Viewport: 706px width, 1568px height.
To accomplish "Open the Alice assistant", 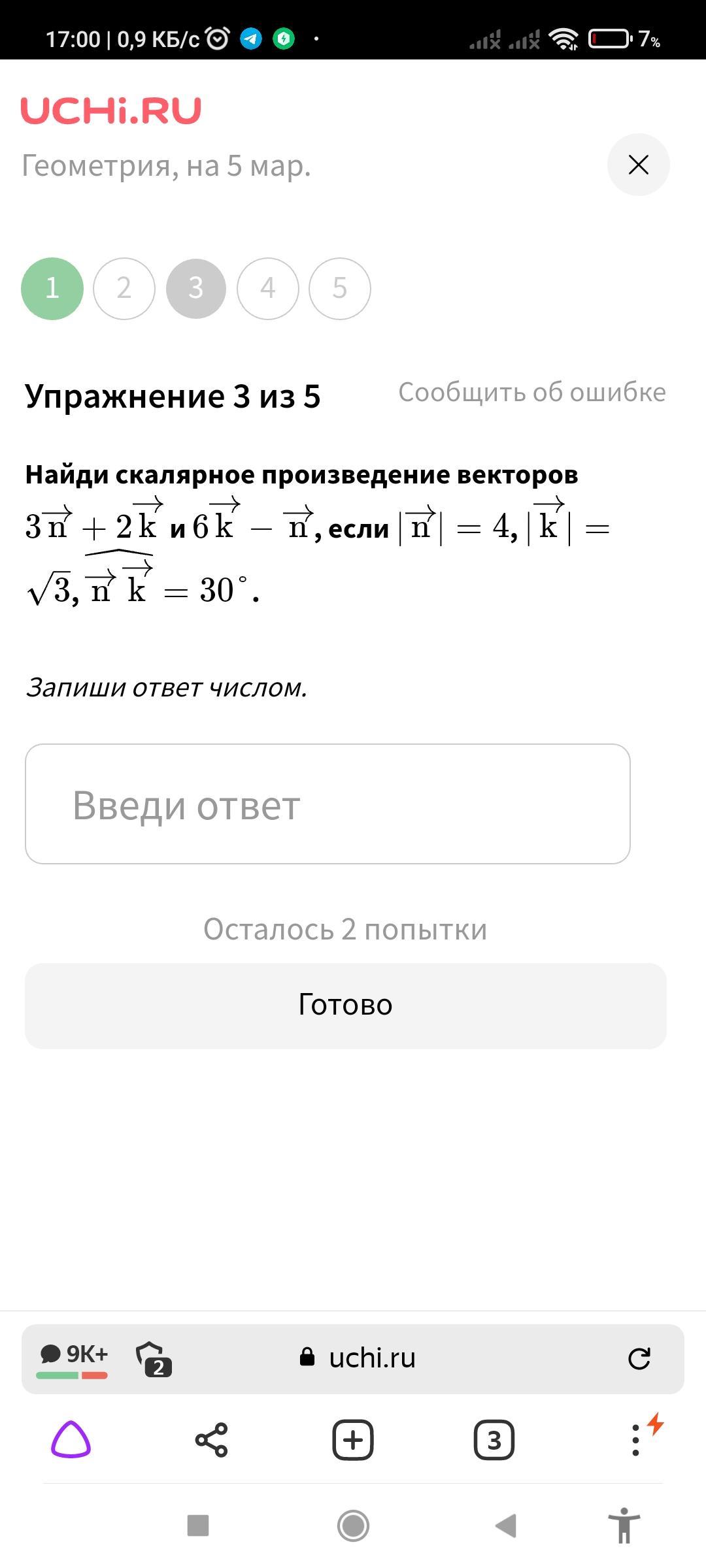I will click(x=71, y=1439).
